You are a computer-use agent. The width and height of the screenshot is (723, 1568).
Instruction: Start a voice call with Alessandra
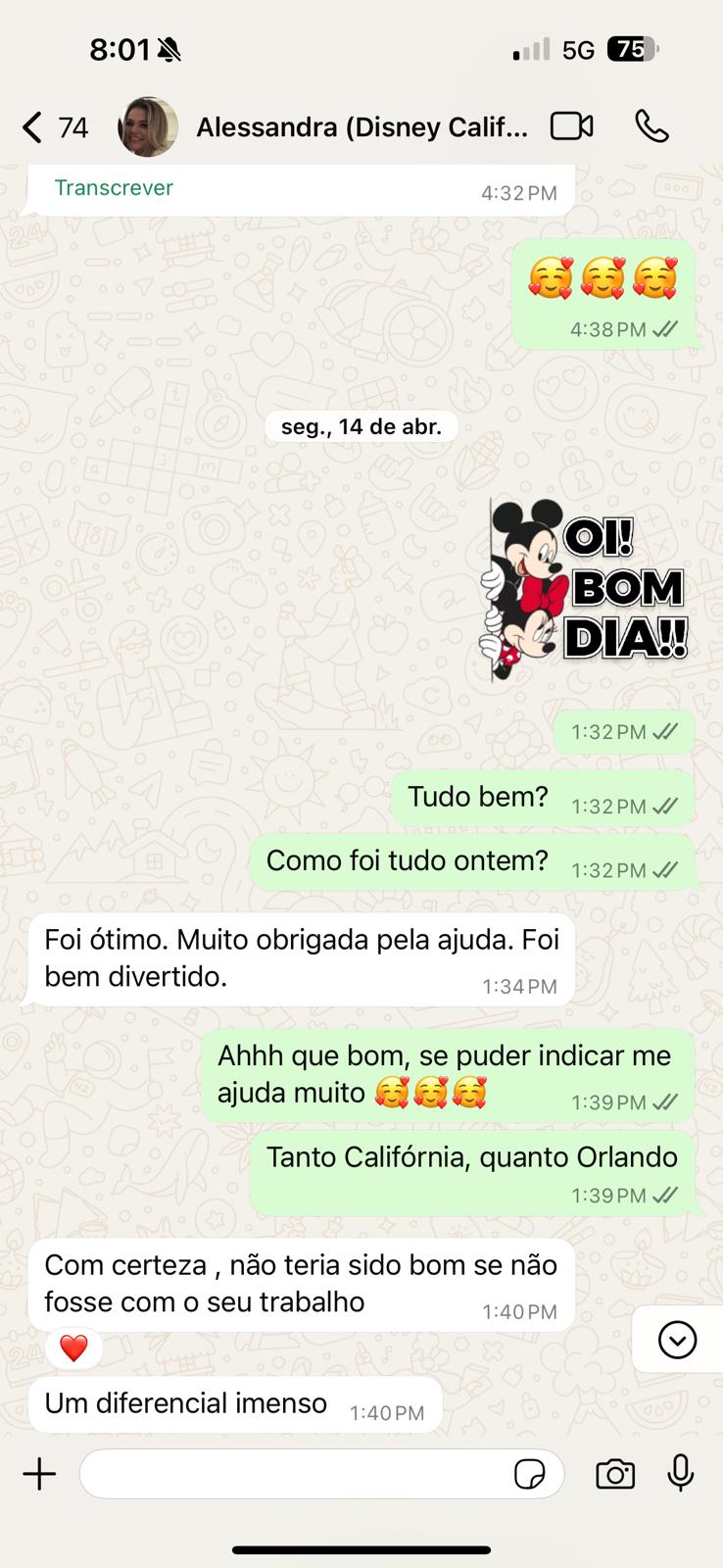[651, 126]
